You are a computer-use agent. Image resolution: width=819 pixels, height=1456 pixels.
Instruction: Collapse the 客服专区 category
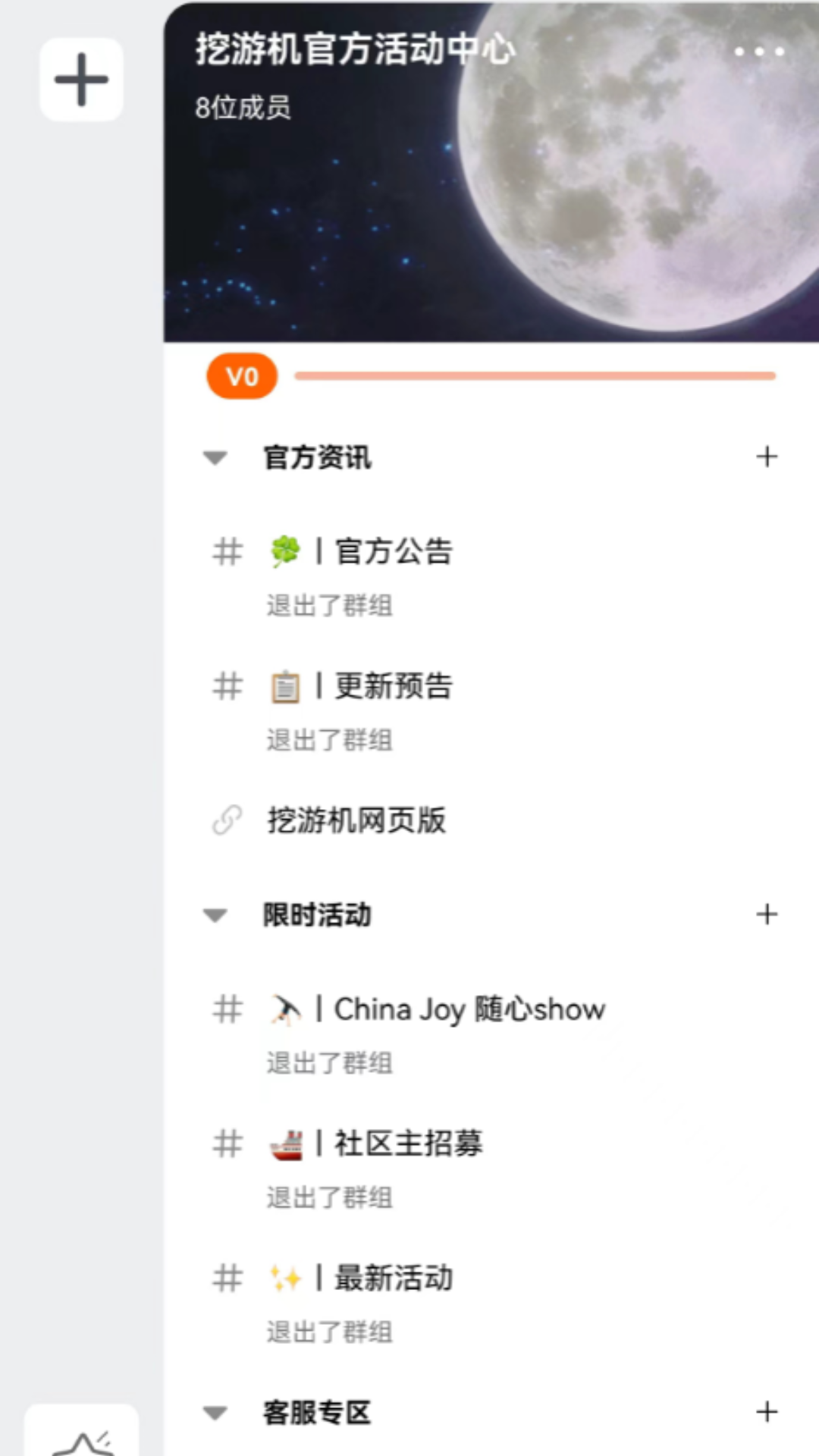215,1412
